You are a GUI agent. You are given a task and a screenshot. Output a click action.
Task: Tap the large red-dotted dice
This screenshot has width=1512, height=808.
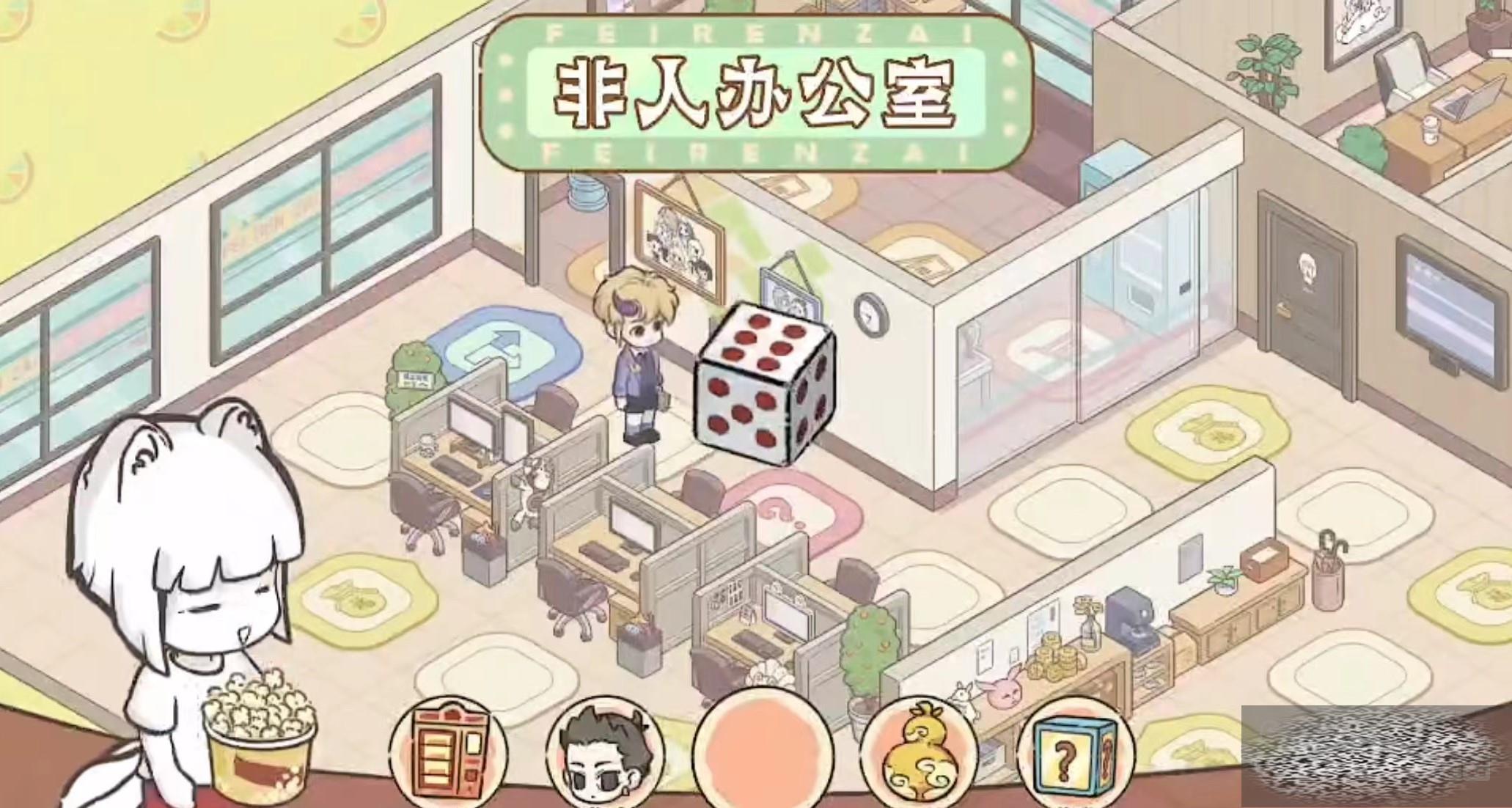click(x=766, y=384)
